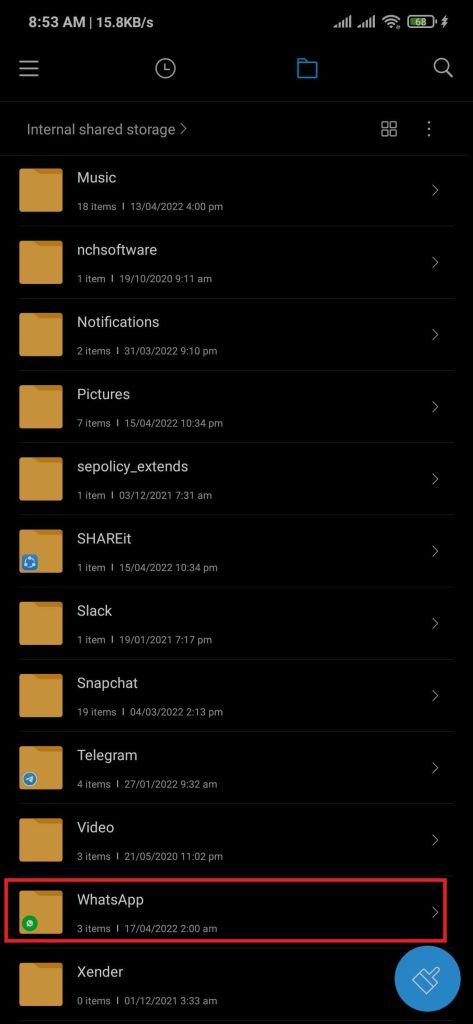Open file search
Image resolution: width=473 pixels, height=1024 pixels.
[443, 68]
